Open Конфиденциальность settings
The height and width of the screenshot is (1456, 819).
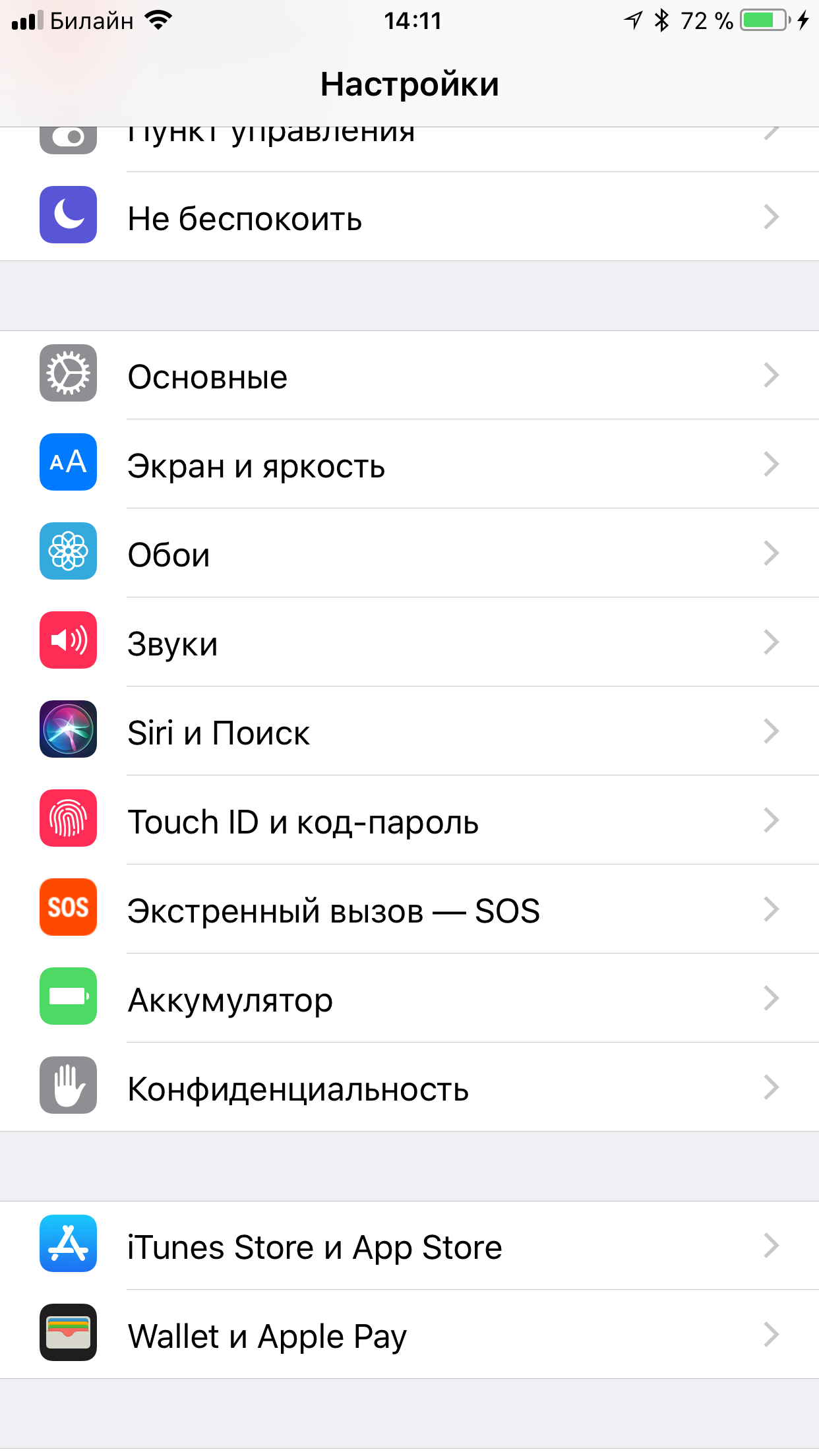pos(409,1088)
